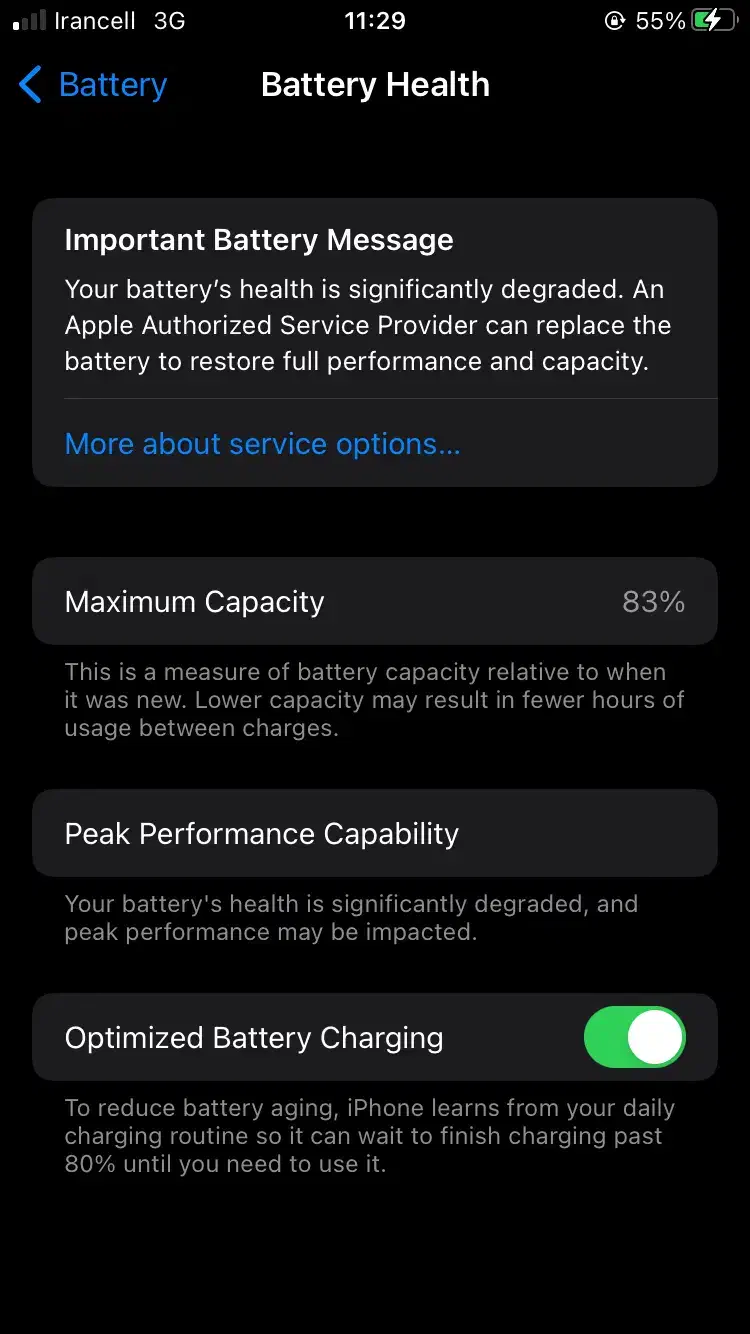The image size is (750, 1334).
Task: Go back to Battery settings
Action: coord(92,85)
